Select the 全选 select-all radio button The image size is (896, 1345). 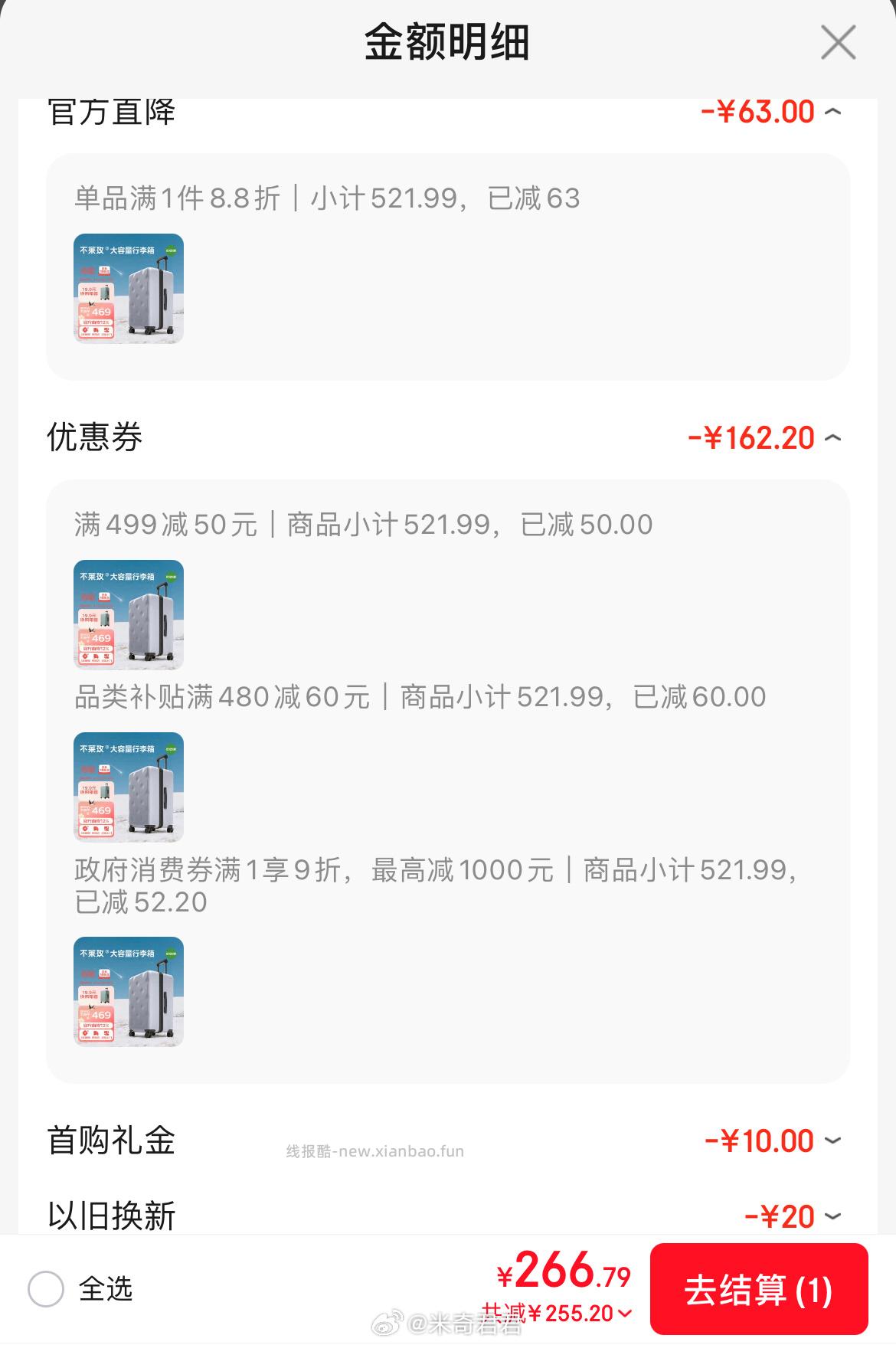47,1290
